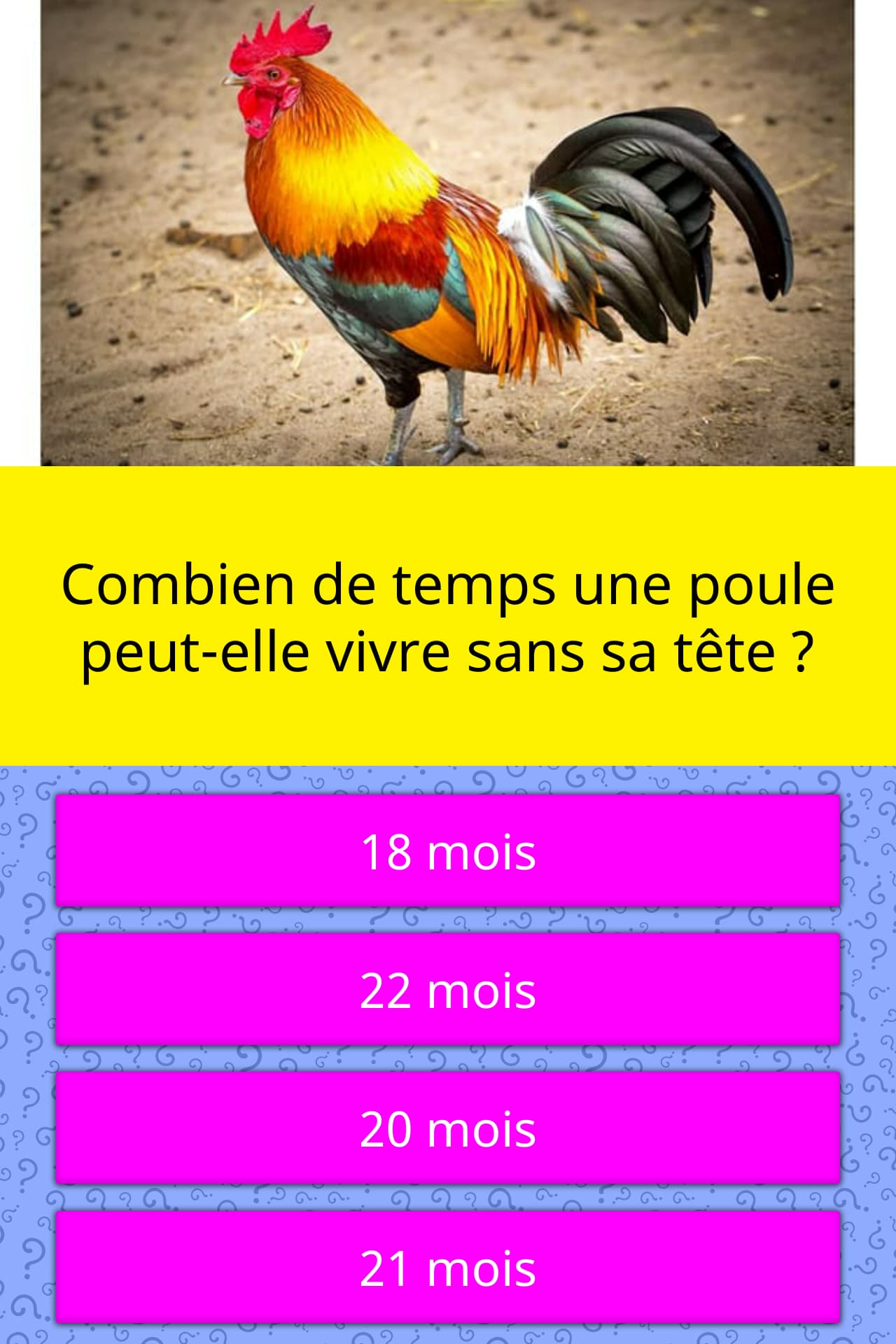Choose the 22 mois answer
This screenshot has width=896, height=1344.
coord(448,990)
